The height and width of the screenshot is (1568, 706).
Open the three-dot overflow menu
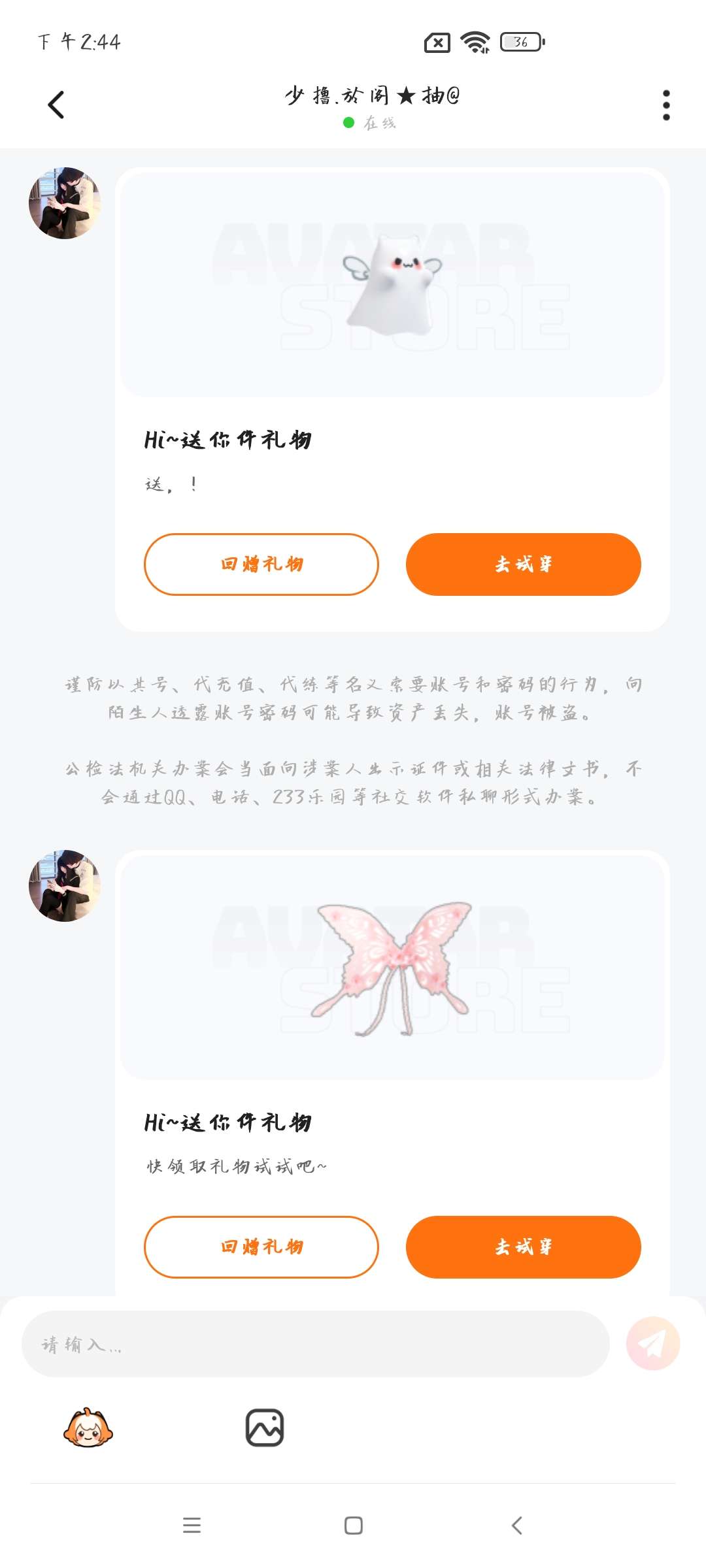click(666, 105)
